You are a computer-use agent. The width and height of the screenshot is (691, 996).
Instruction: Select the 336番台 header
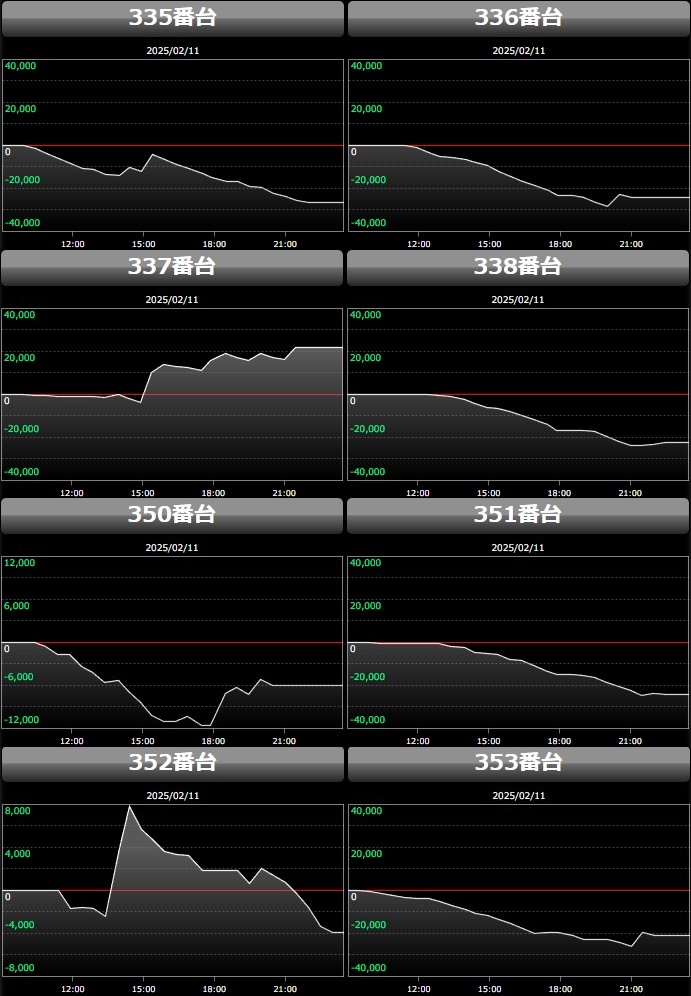tap(518, 18)
